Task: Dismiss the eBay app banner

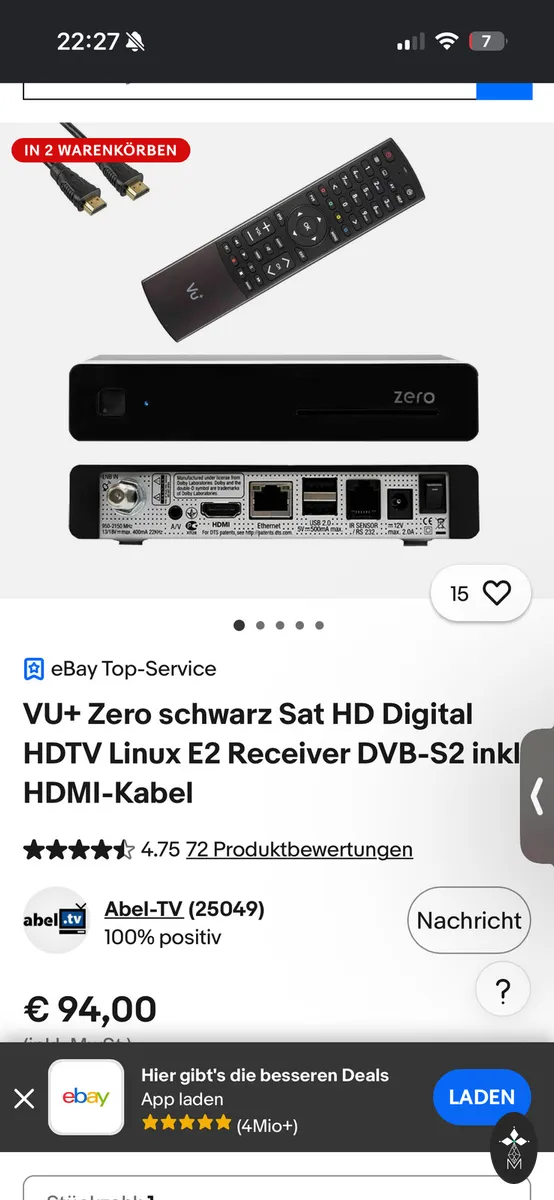Action: coord(24,1098)
